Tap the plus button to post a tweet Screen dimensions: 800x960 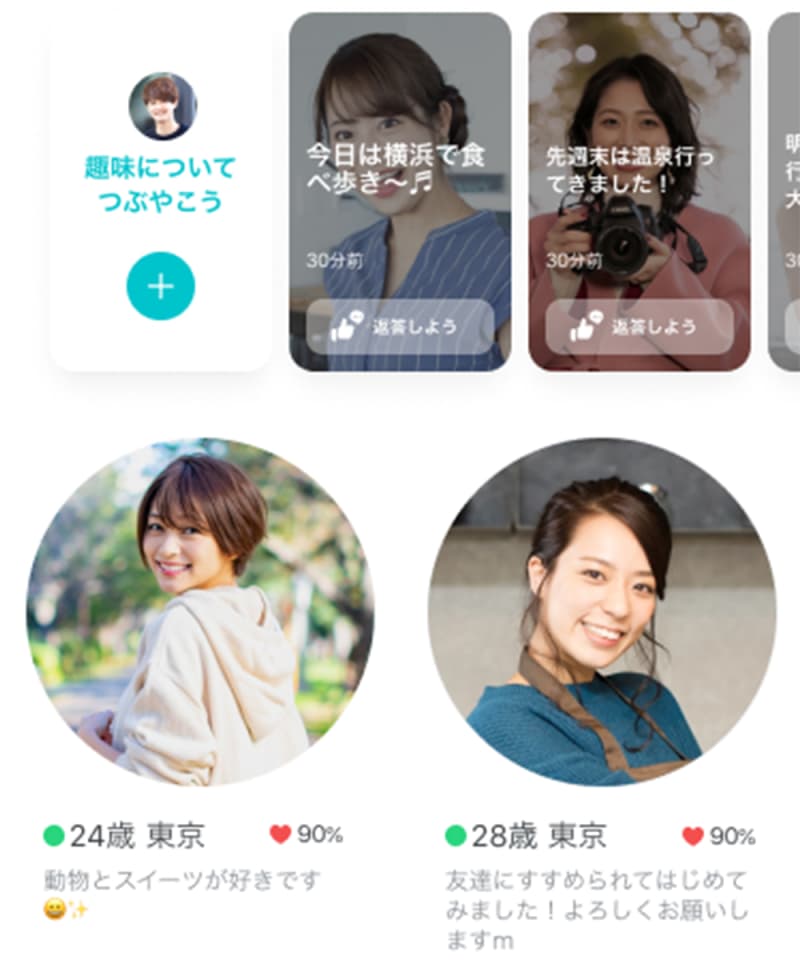click(x=160, y=286)
